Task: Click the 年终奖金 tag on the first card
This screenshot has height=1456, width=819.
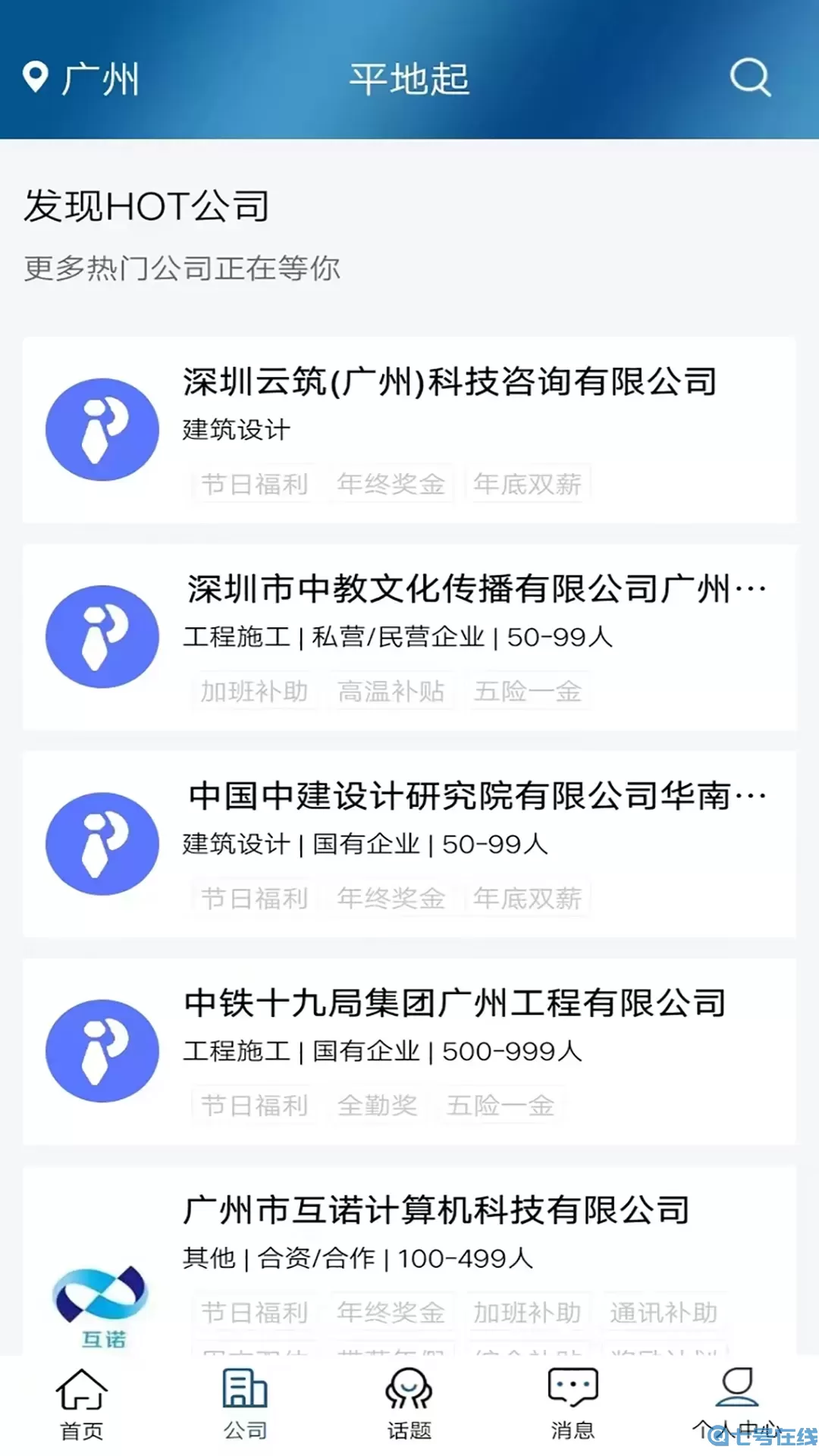Action: pos(391,485)
